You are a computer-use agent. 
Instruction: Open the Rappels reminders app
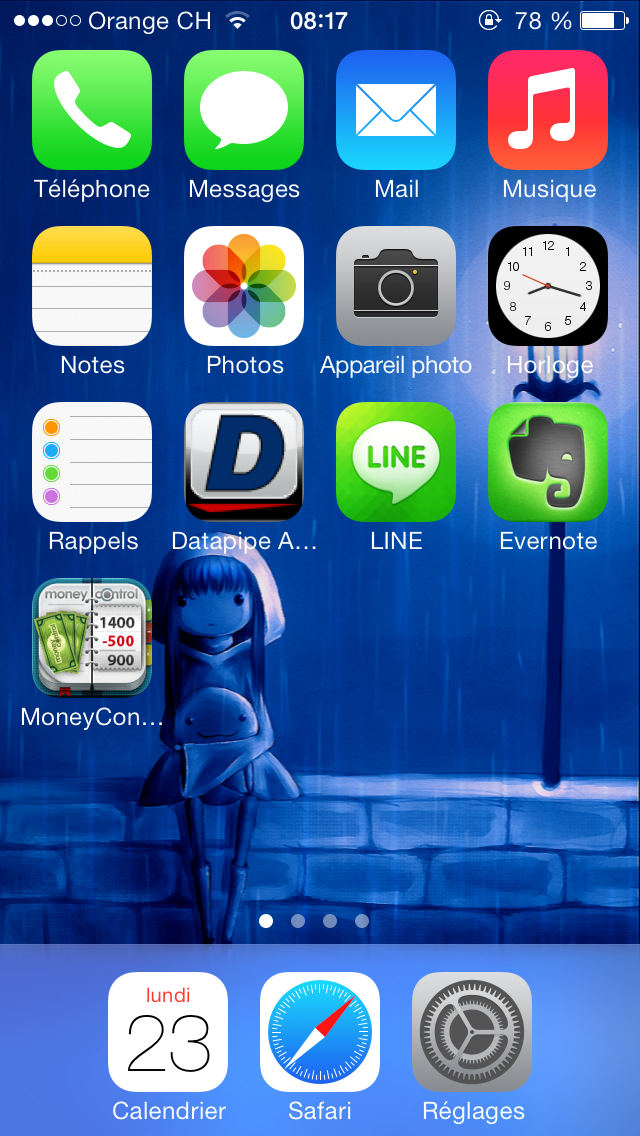(92, 462)
